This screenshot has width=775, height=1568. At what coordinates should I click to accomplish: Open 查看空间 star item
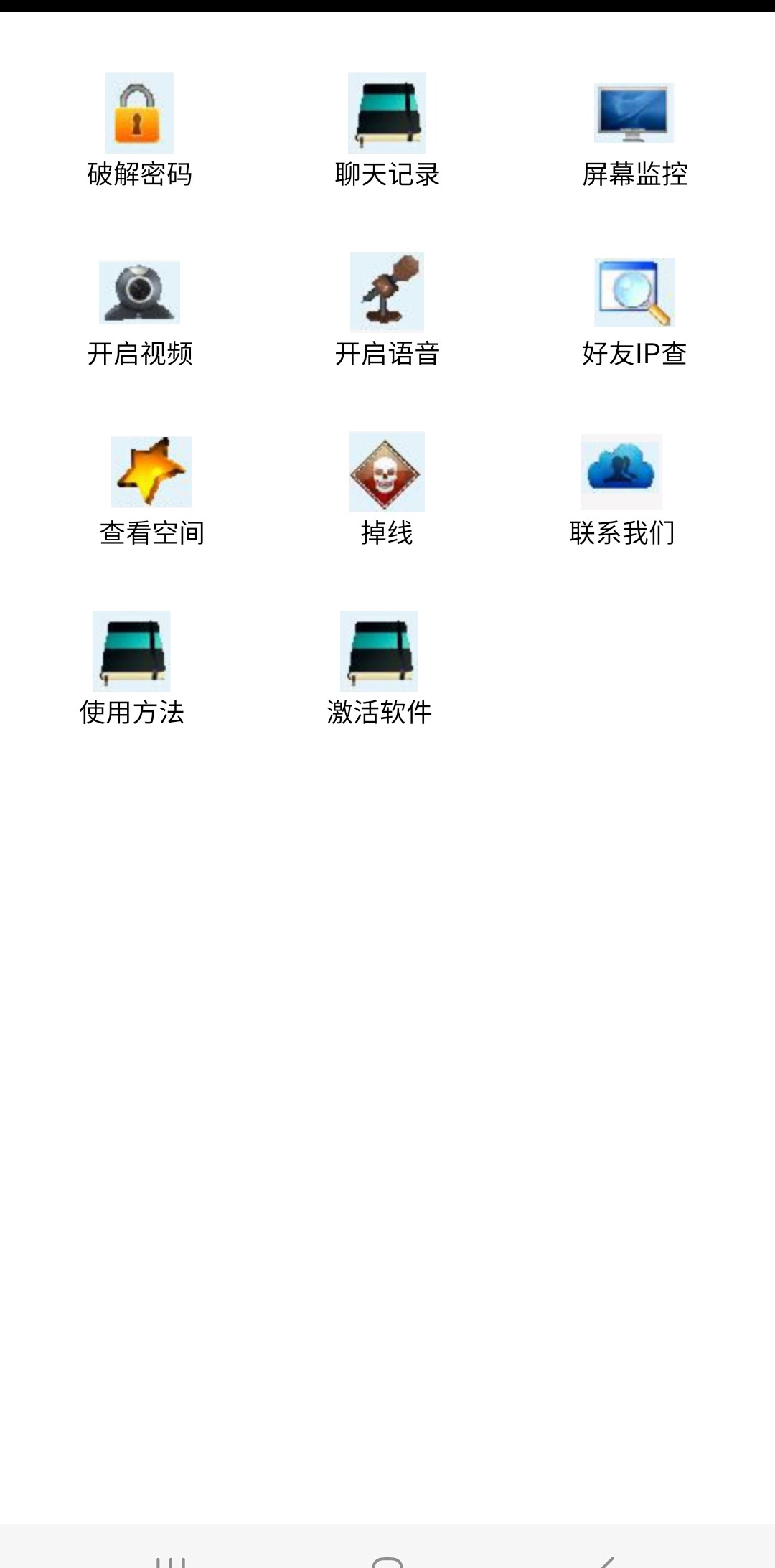[x=151, y=492]
